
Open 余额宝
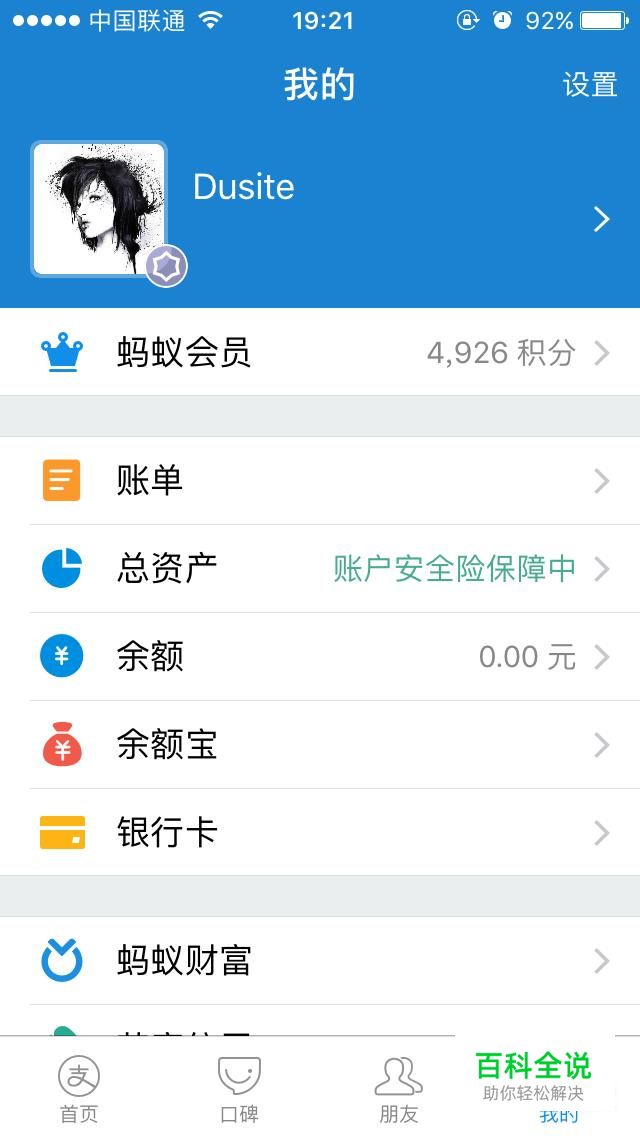click(320, 745)
